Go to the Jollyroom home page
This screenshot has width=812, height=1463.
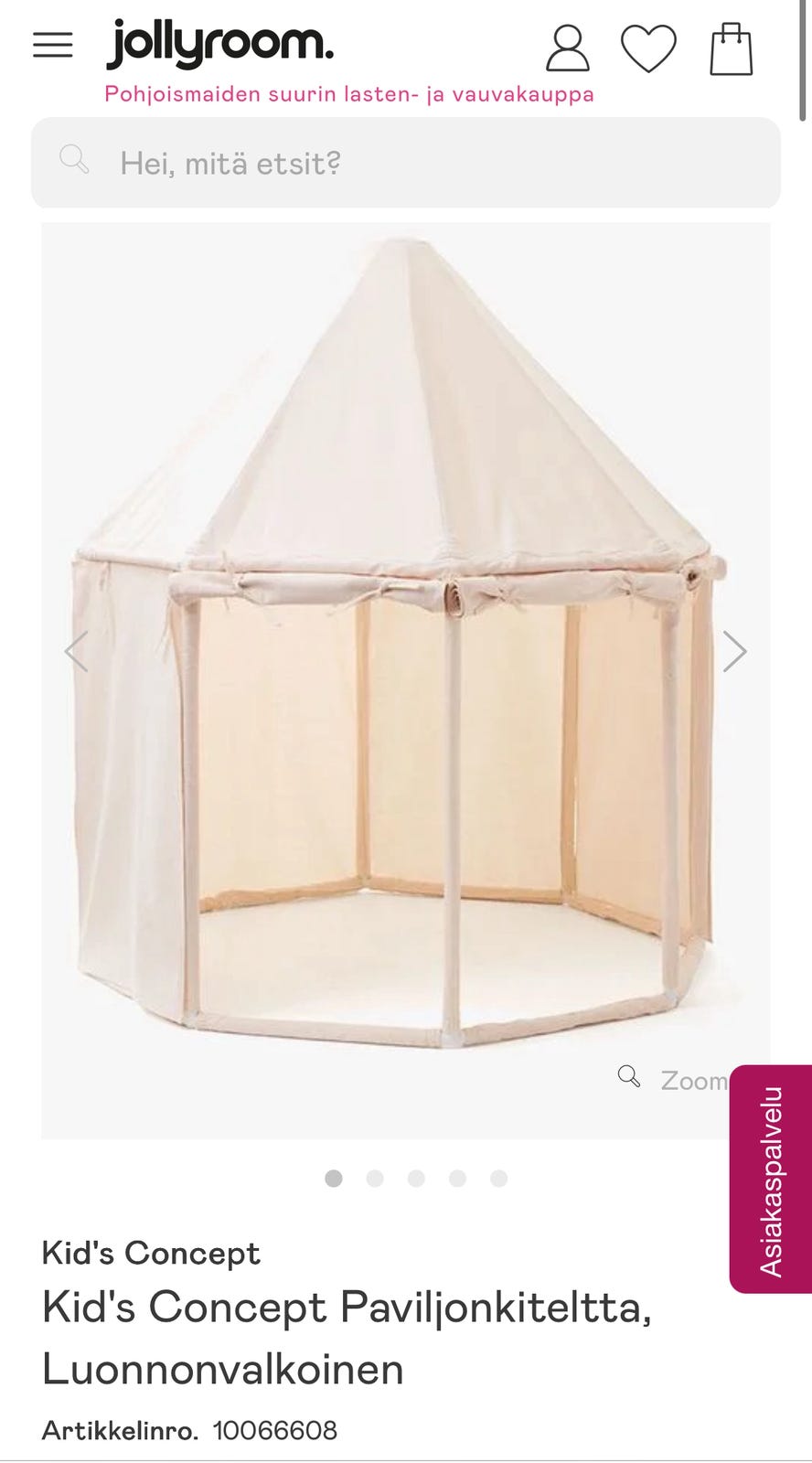(x=220, y=44)
